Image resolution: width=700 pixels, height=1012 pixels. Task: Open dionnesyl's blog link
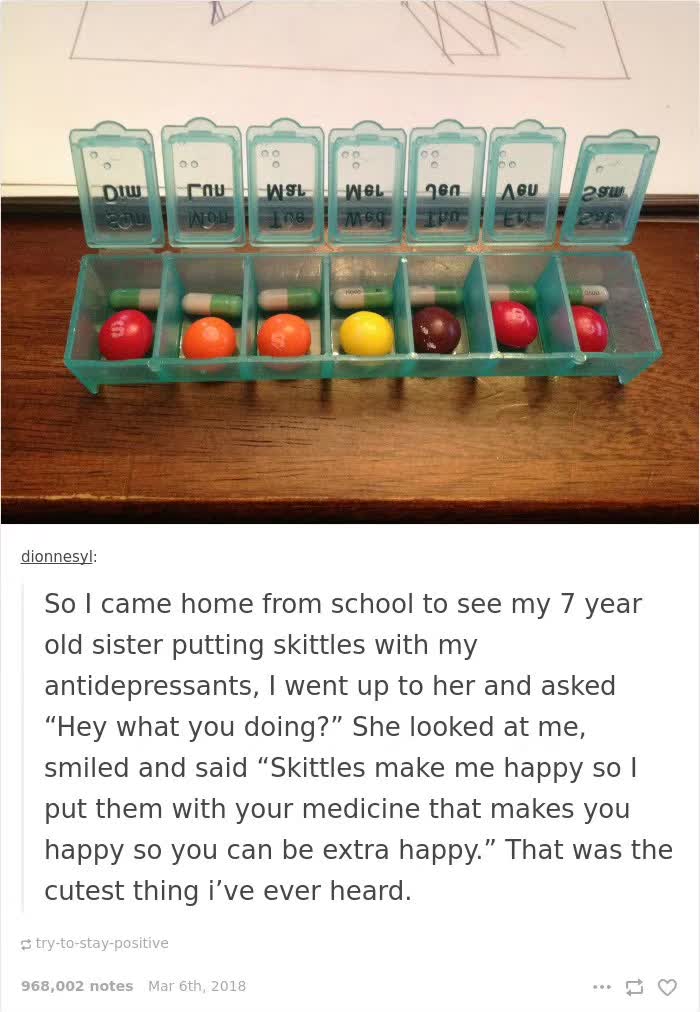click(x=57, y=557)
